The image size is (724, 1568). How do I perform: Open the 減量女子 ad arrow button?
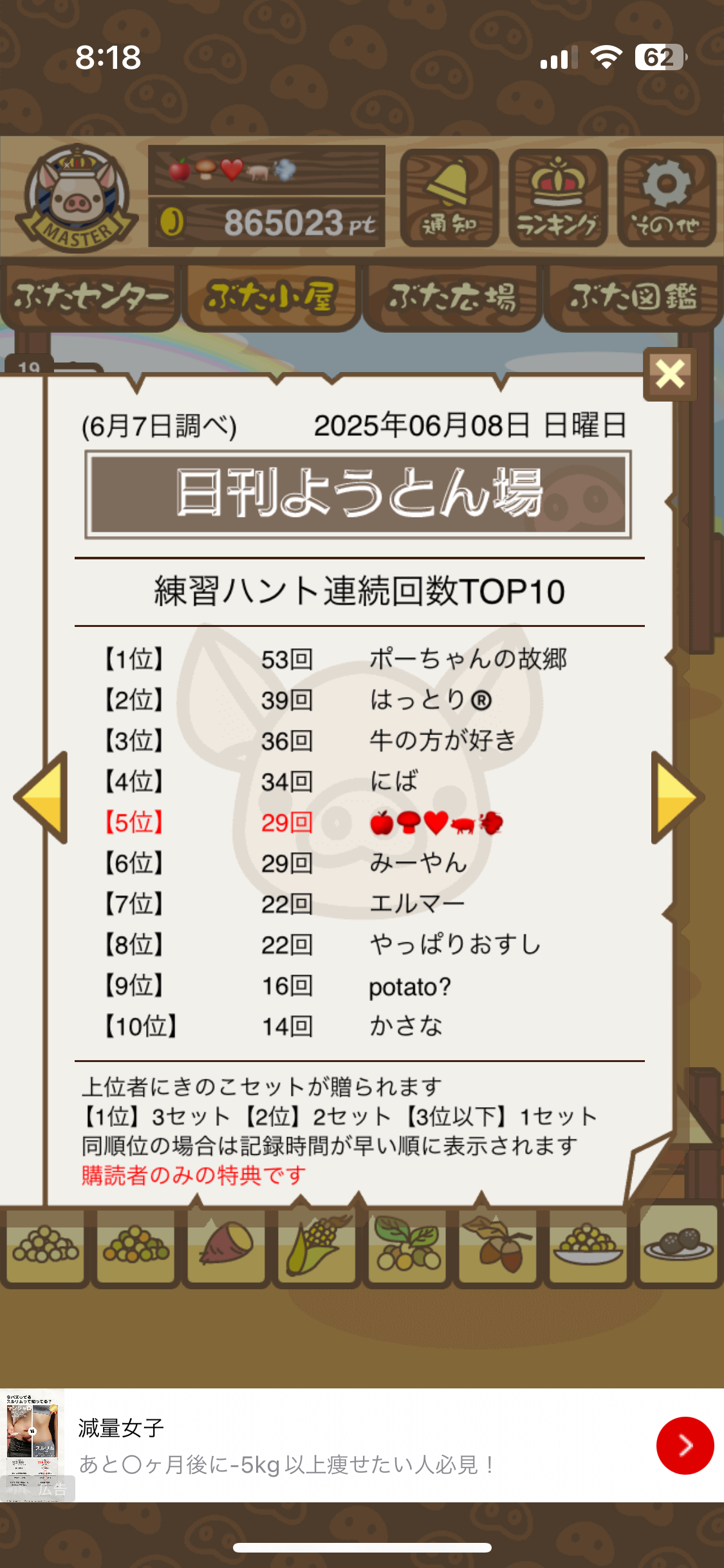point(685,1445)
